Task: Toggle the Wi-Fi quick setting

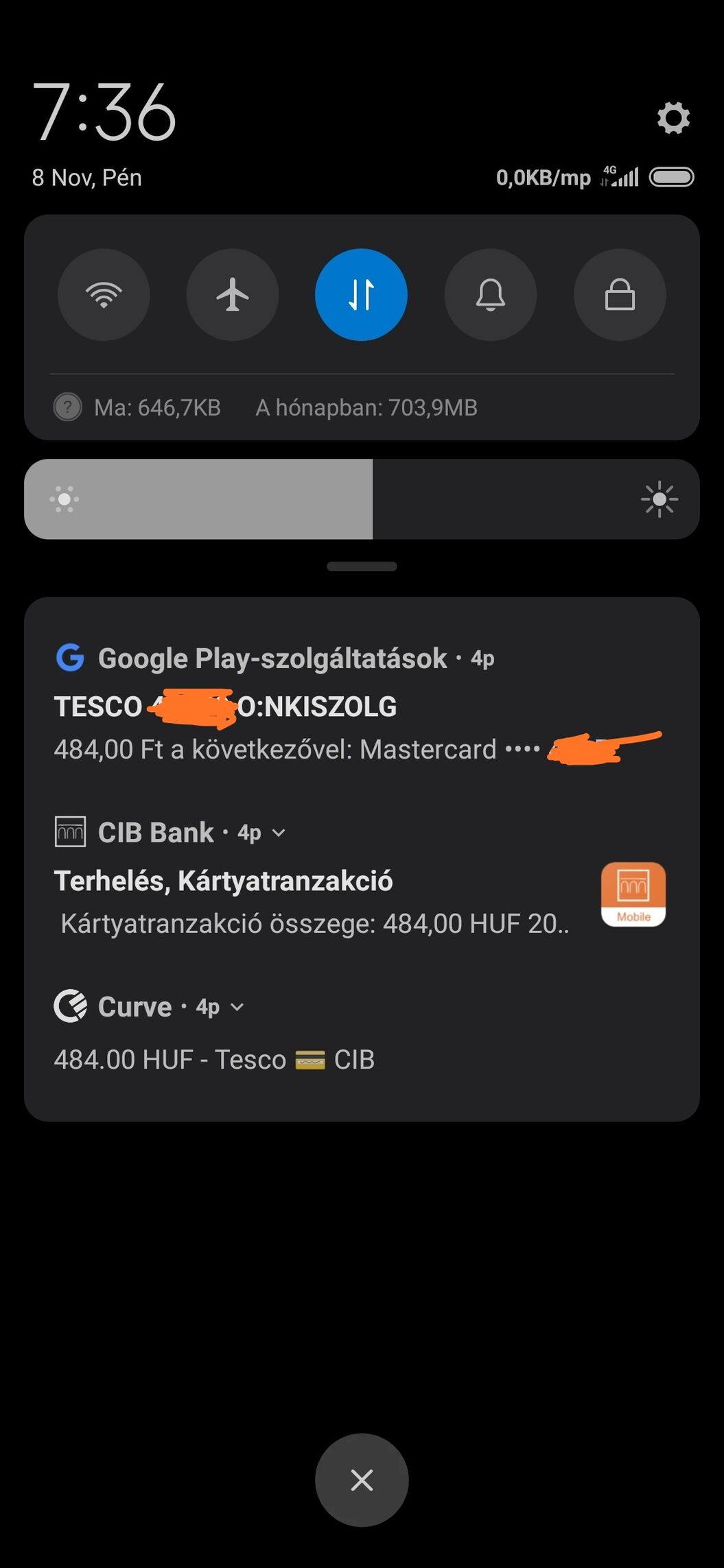Action: (104, 294)
